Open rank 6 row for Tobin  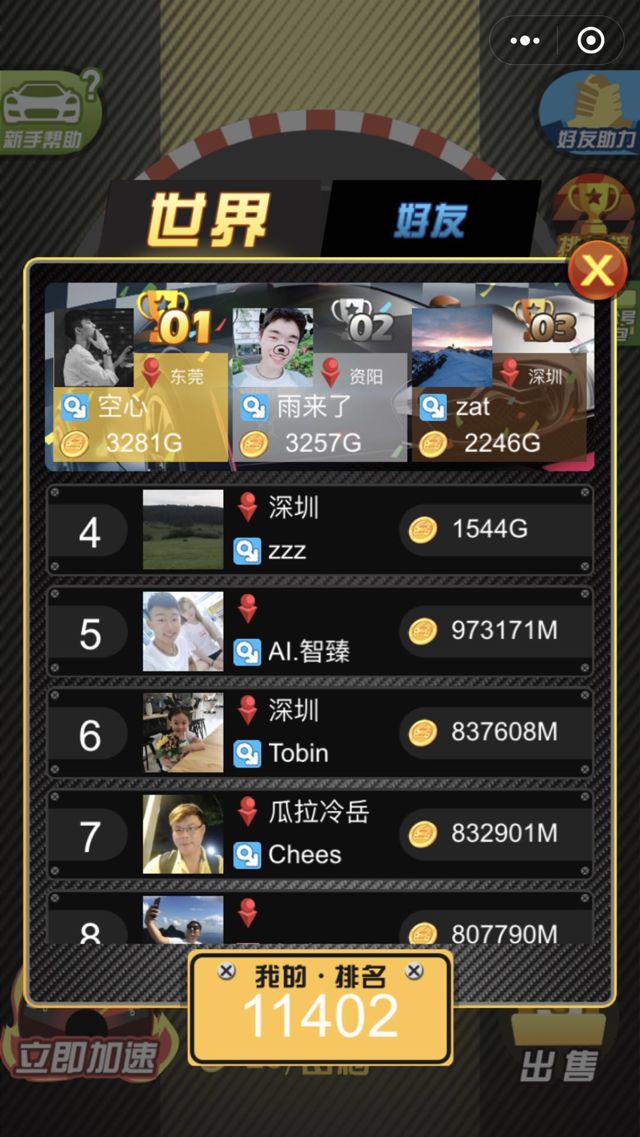point(319,732)
